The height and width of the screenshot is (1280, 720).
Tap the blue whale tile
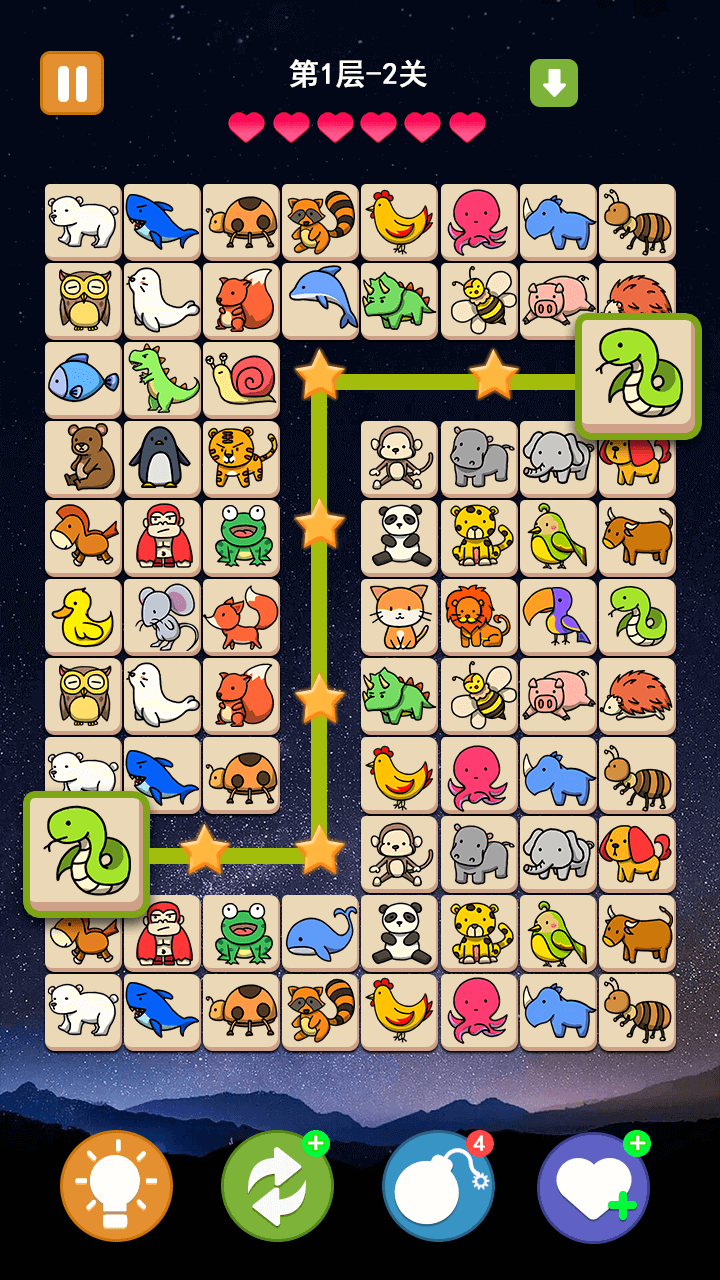click(320, 933)
